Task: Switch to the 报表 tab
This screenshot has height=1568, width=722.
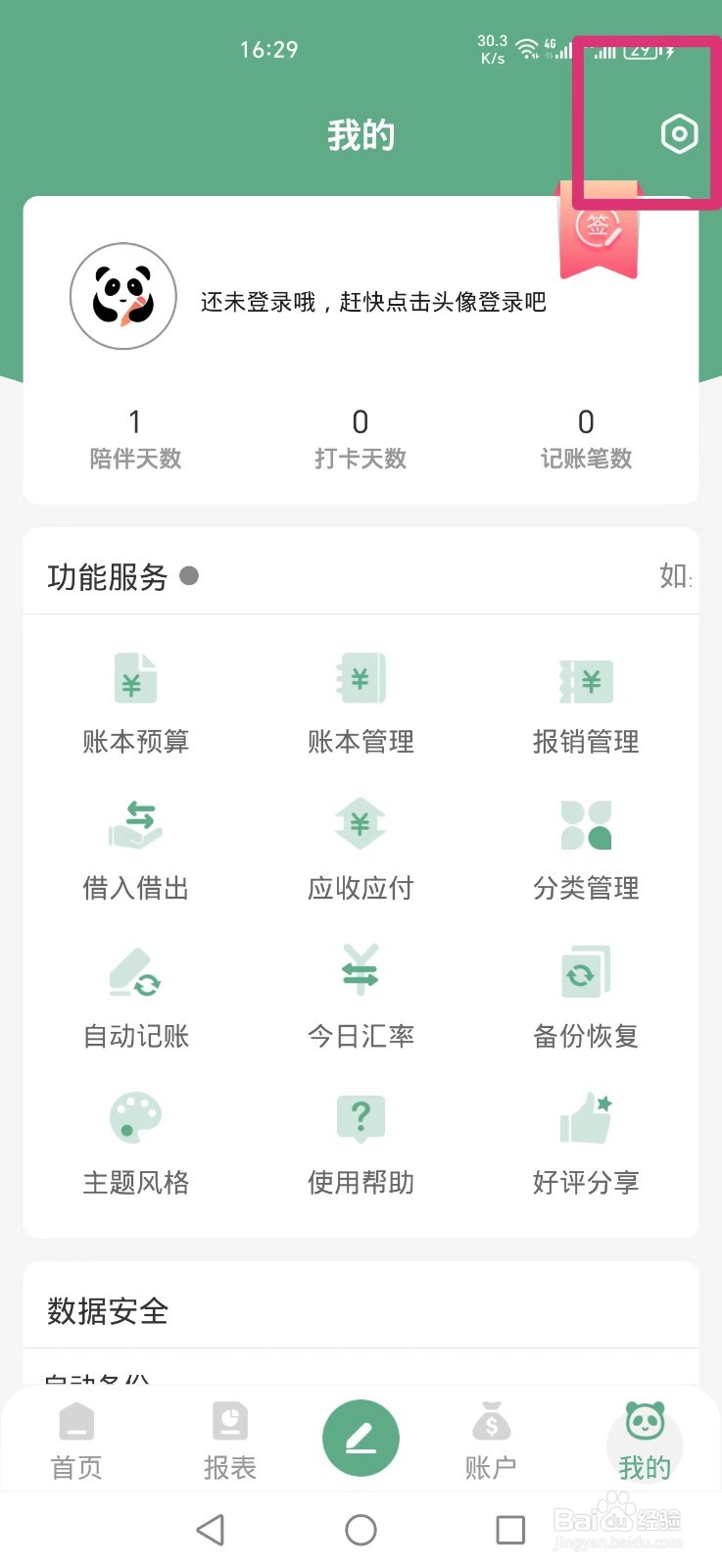Action: pyautogui.click(x=229, y=1440)
